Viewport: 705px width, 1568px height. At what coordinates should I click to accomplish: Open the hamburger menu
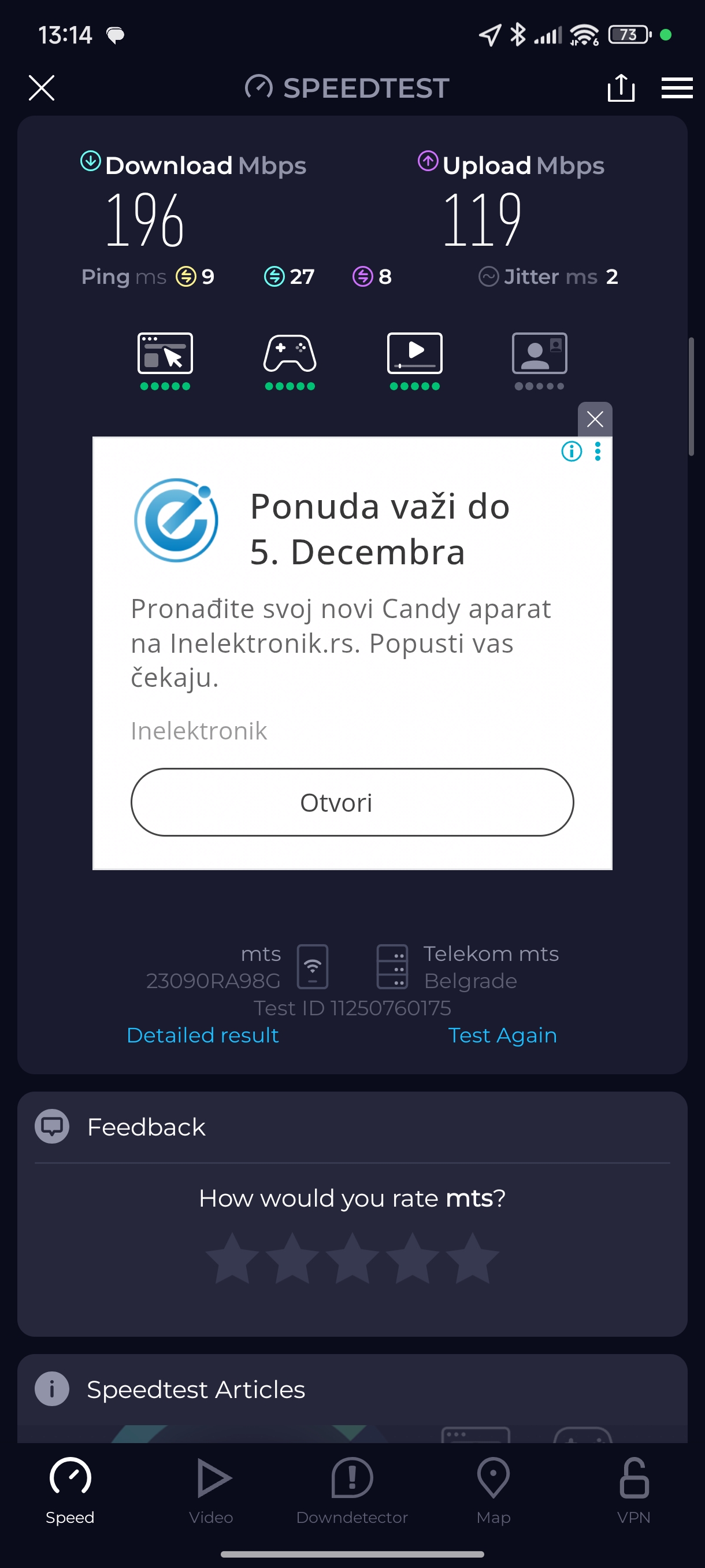point(677,88)
